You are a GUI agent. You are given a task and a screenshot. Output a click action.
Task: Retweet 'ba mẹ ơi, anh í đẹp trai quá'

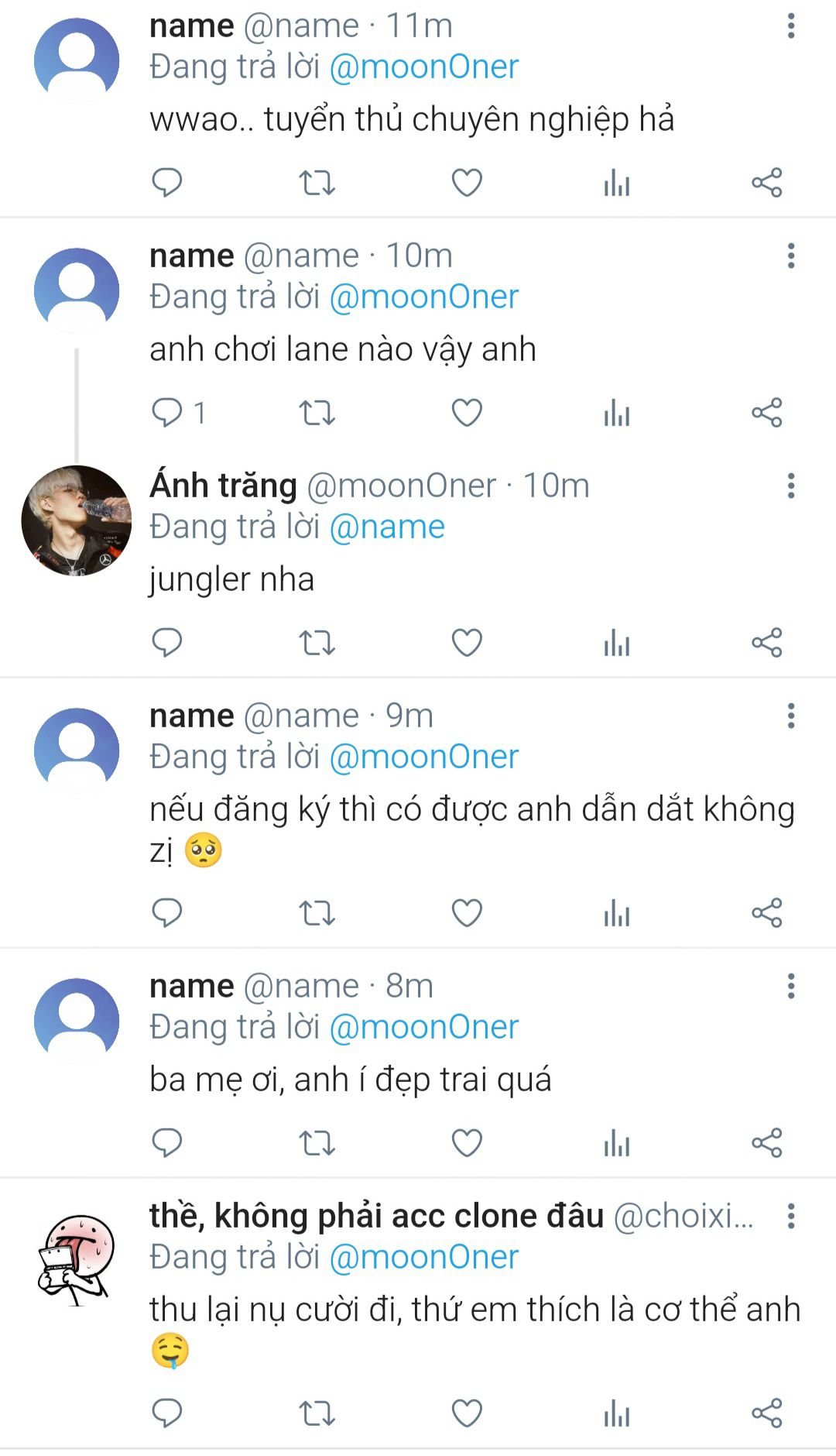[317, 1143]
